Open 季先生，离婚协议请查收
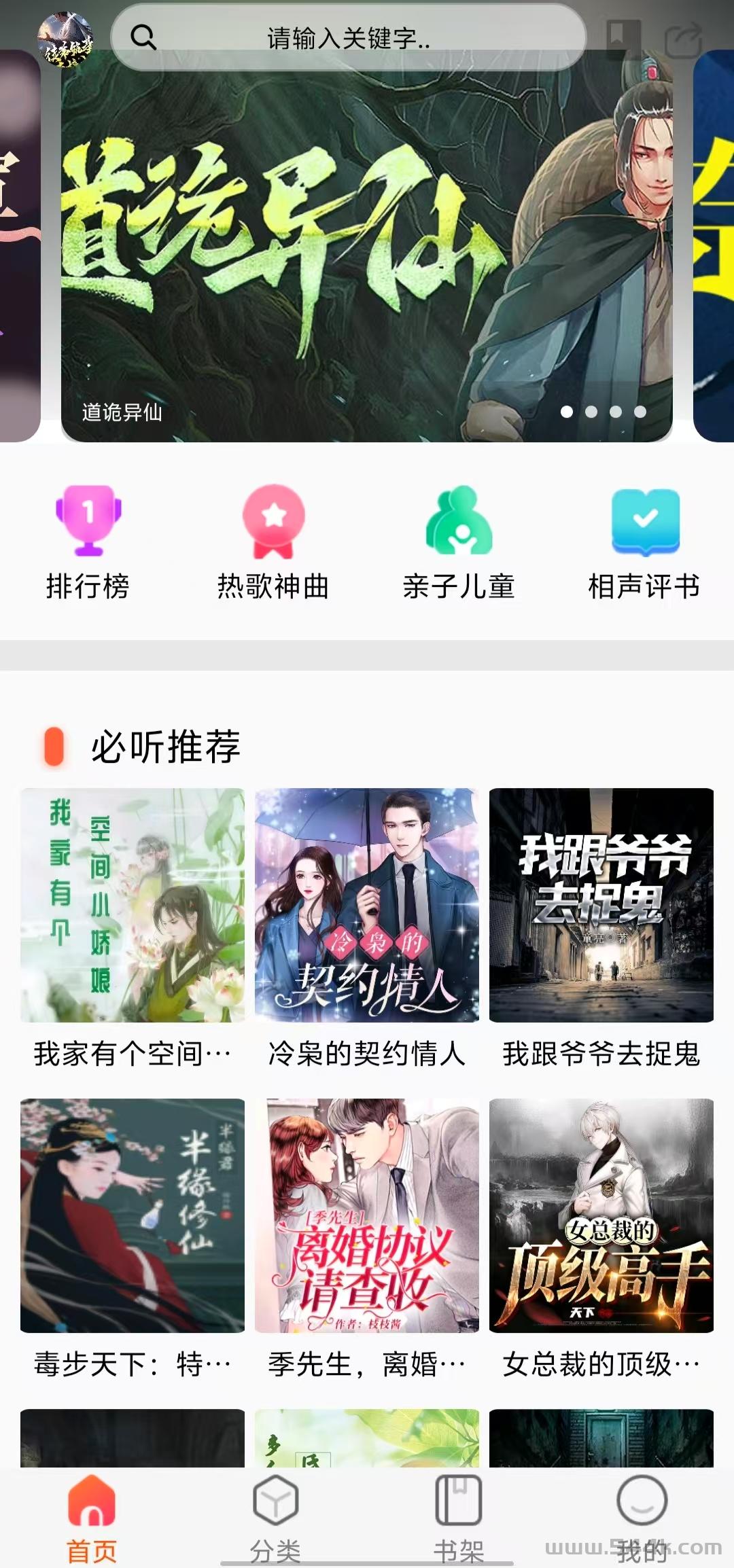 (367, 1215)
